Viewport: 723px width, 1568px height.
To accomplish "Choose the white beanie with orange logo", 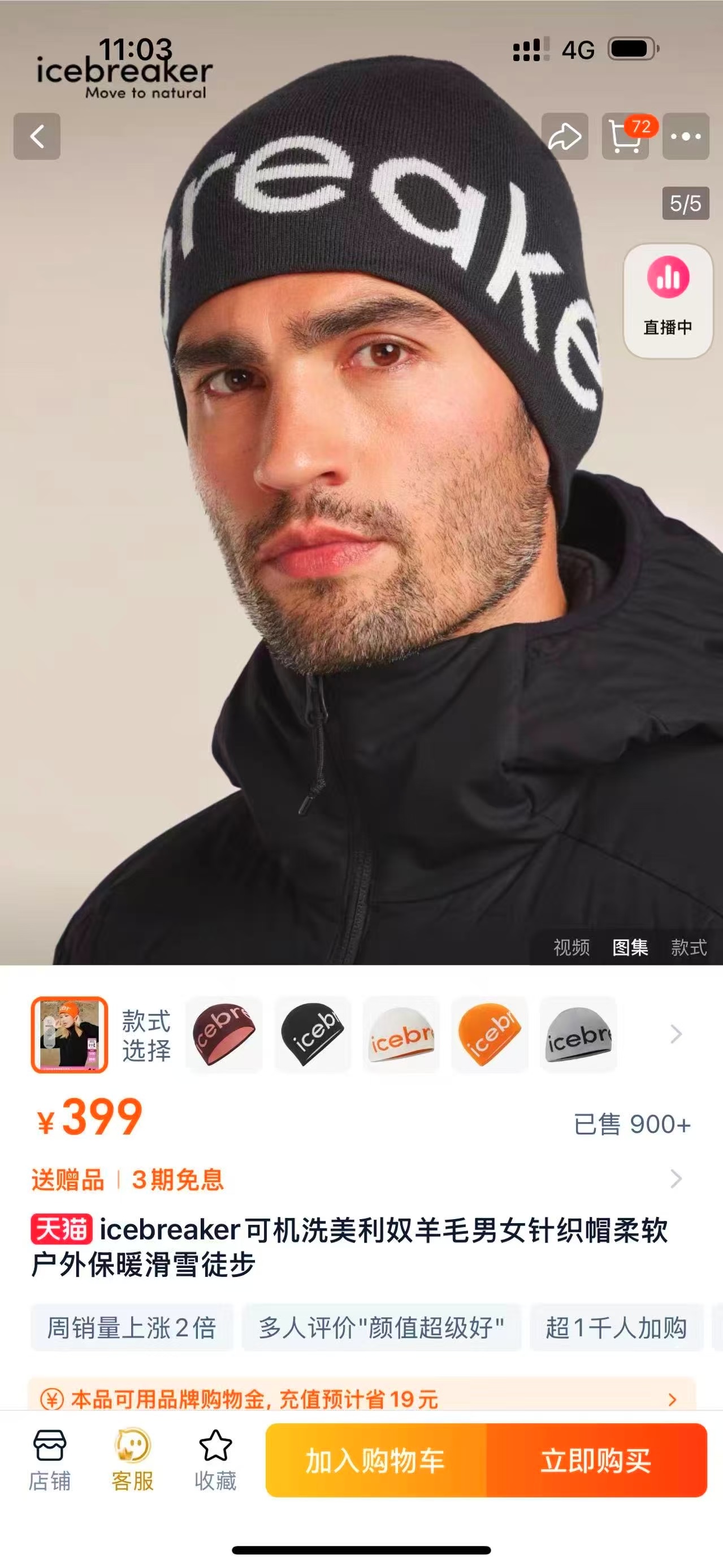I will pyautogui.click(x=401, y=1034).
